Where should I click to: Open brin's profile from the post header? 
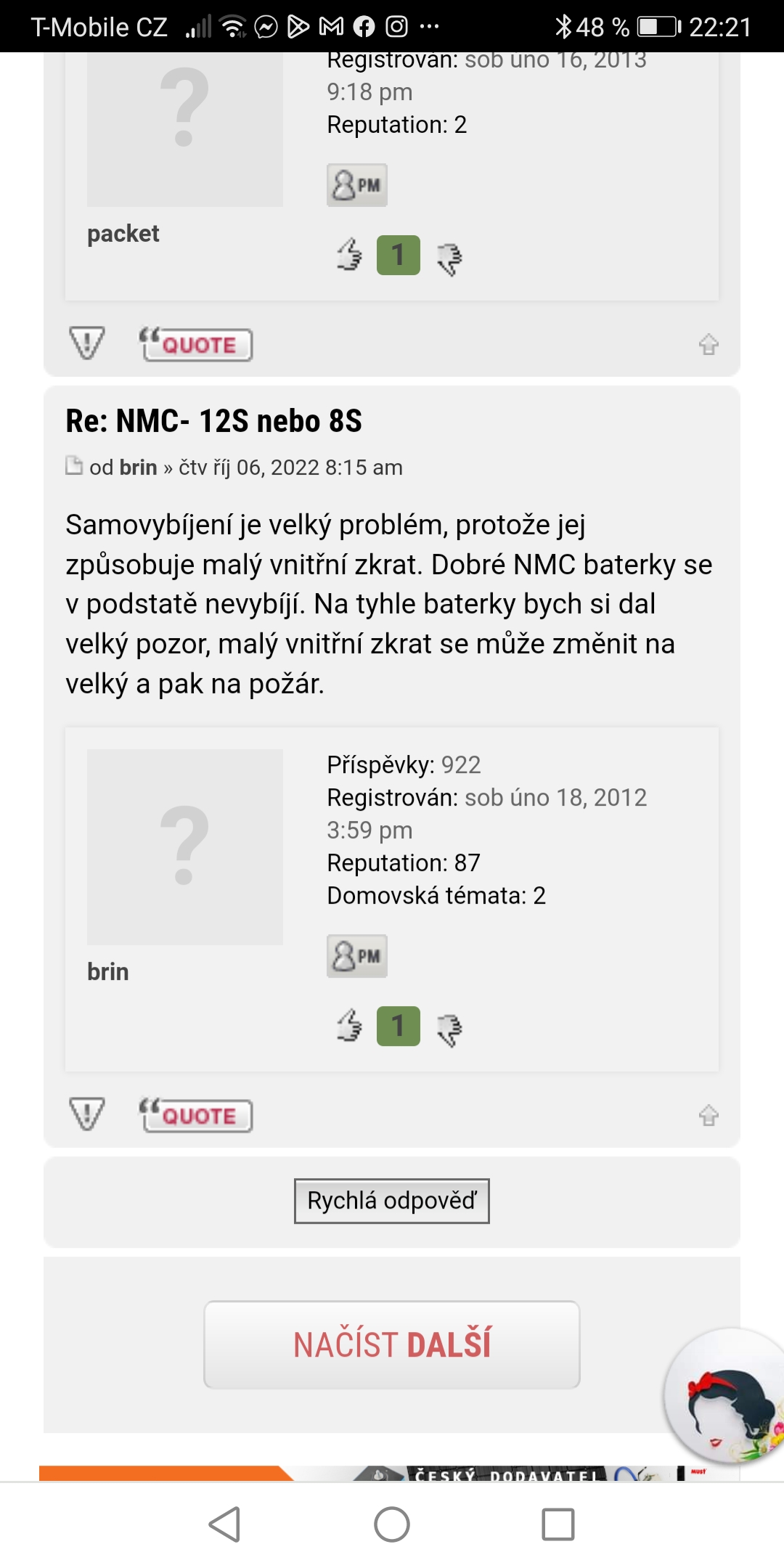click(139, 467)
